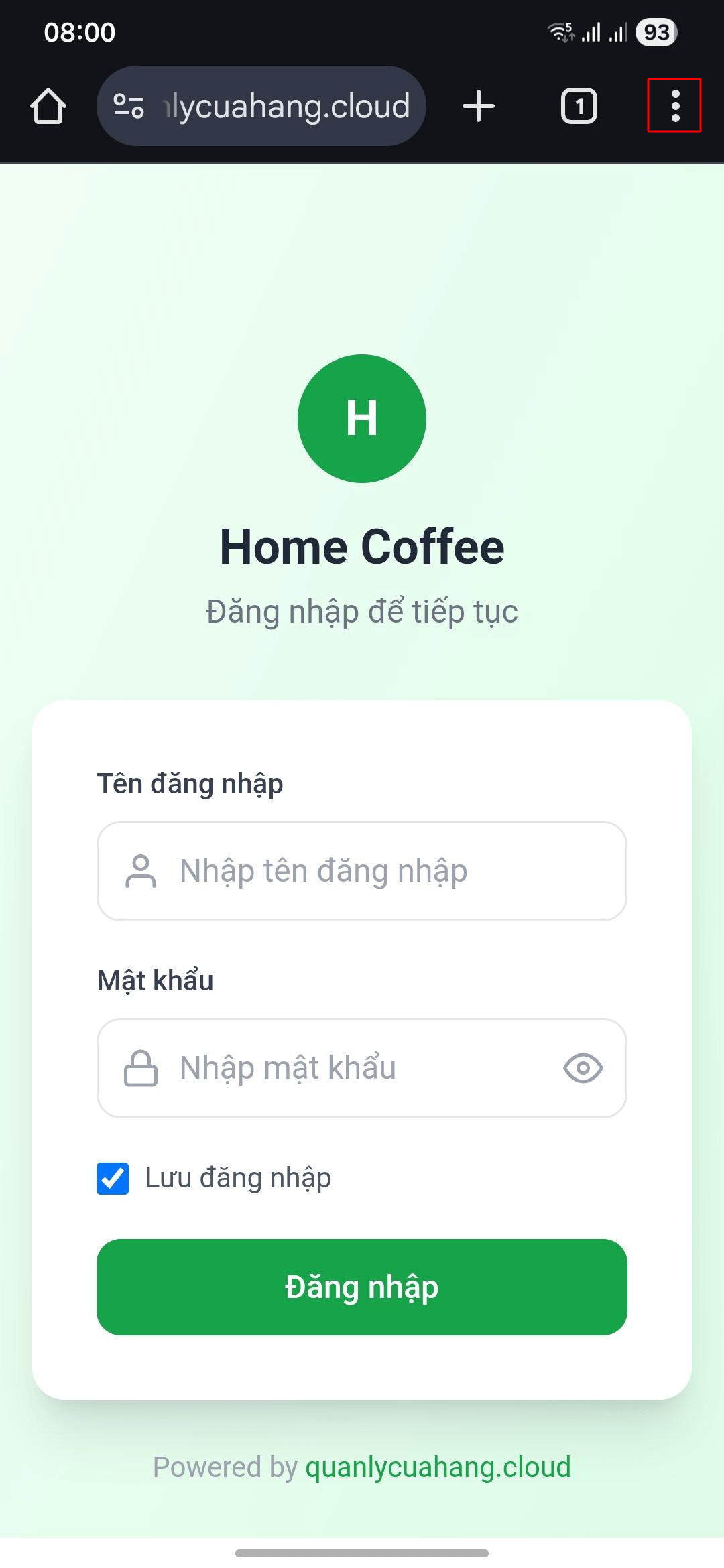Uncheck the Lưu đăng nhập checkbox

click(x=113, y=1178)
